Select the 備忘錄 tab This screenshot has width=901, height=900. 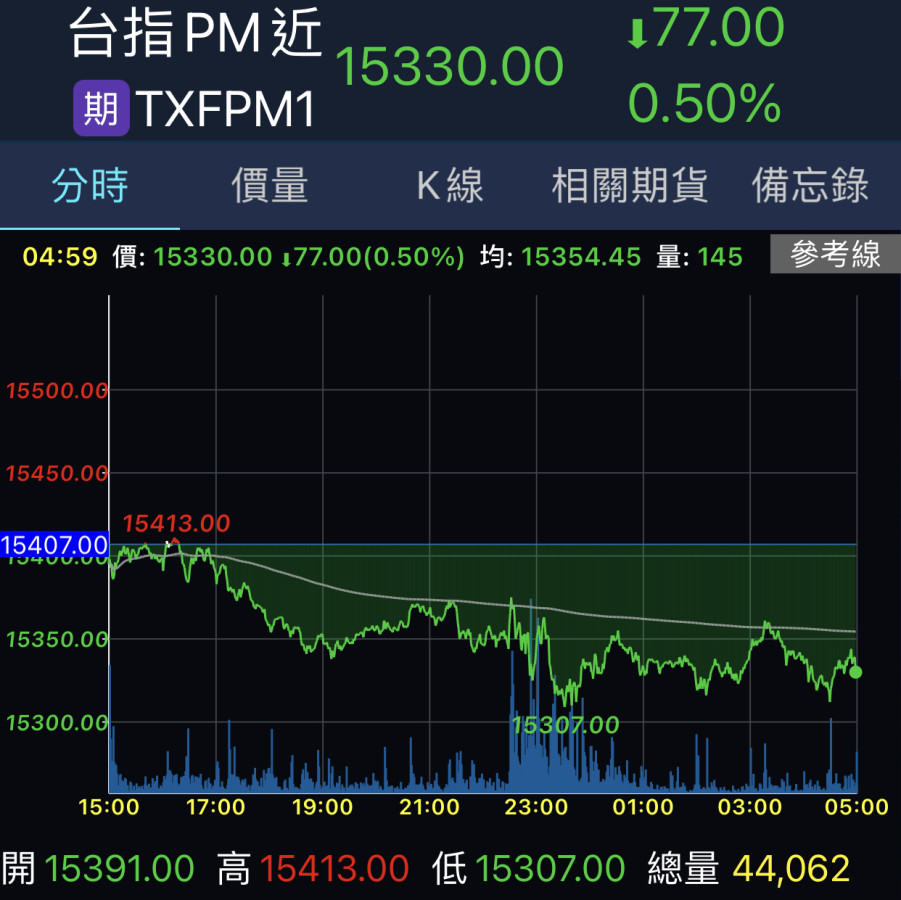[x=810, y=186]
